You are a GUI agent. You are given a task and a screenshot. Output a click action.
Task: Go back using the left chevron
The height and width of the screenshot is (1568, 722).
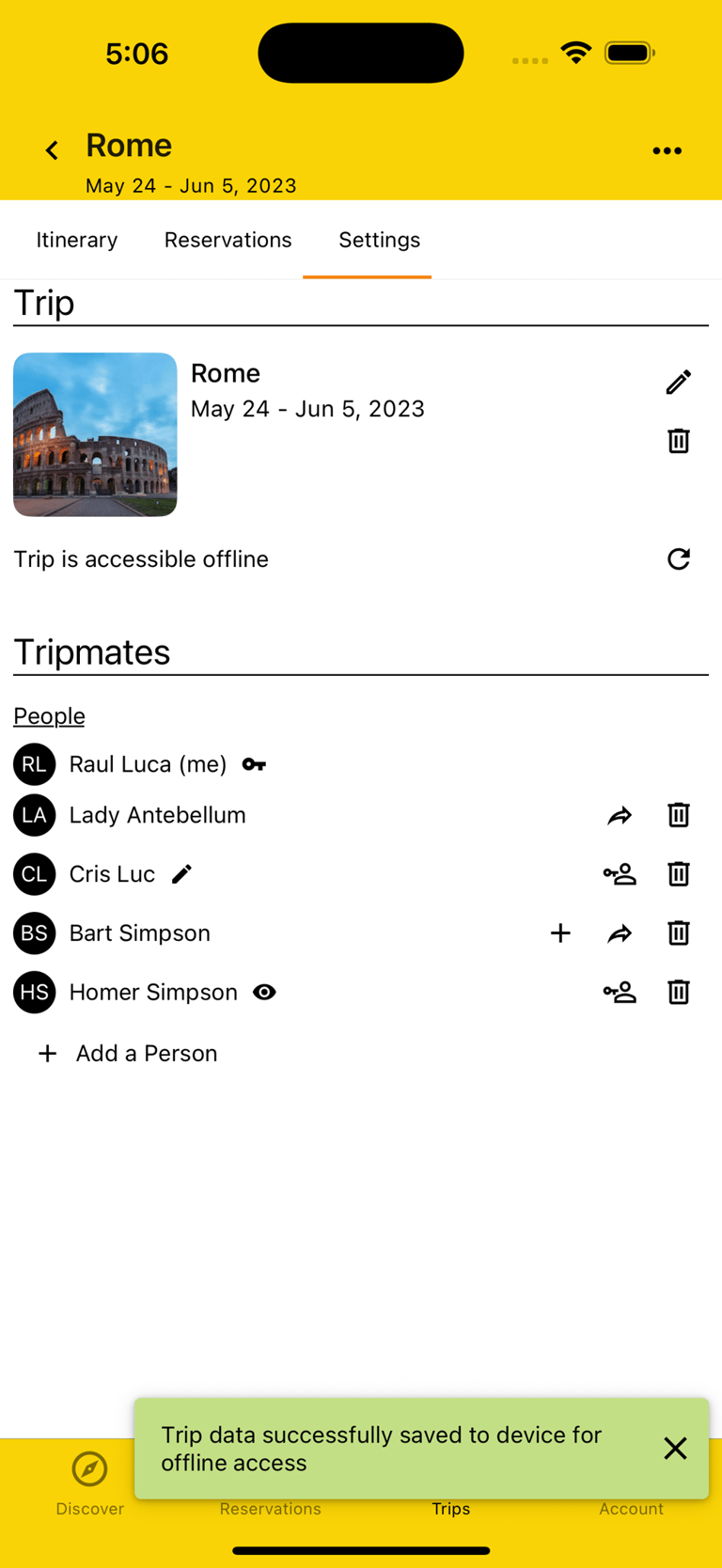click(52, 149)
